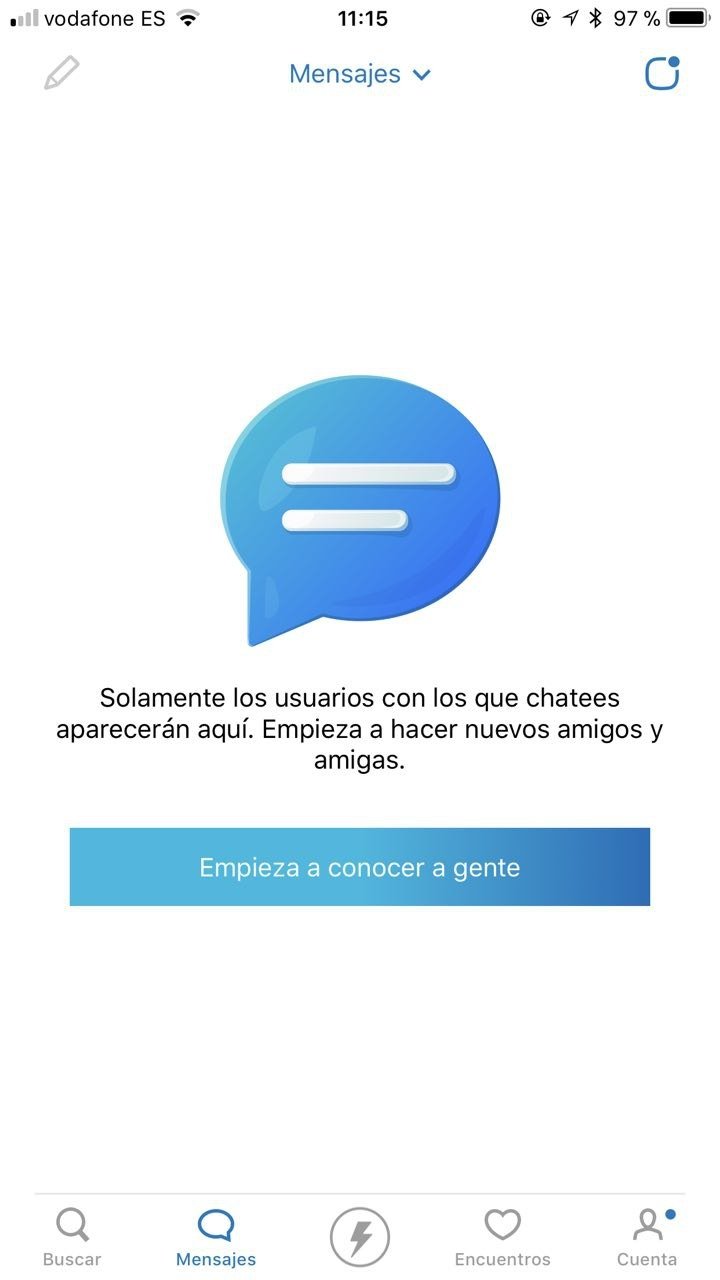Select the Mensajes tab

click(x=216, y=1238)
